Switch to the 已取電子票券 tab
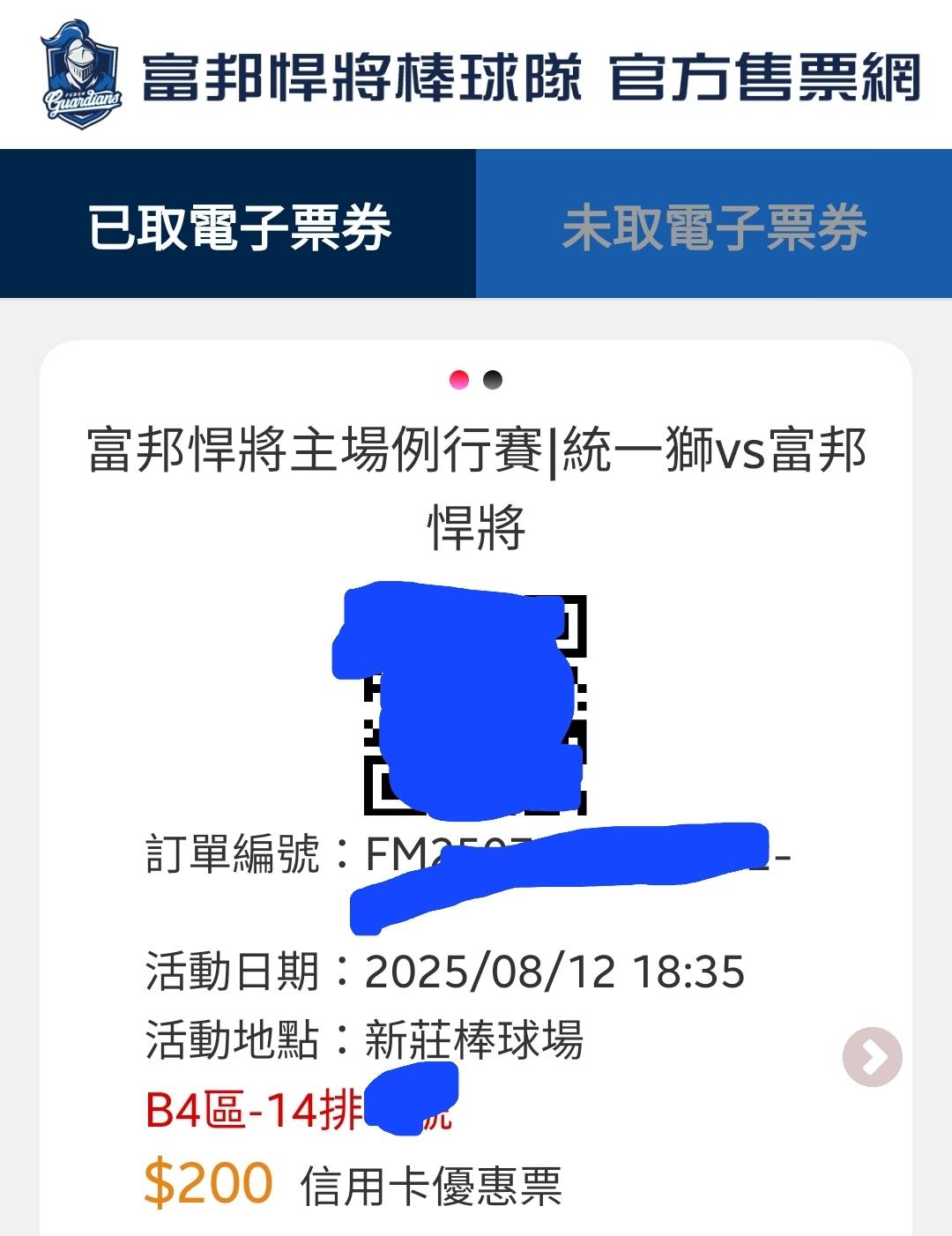 pyautogui.click(x=238, y=225)
